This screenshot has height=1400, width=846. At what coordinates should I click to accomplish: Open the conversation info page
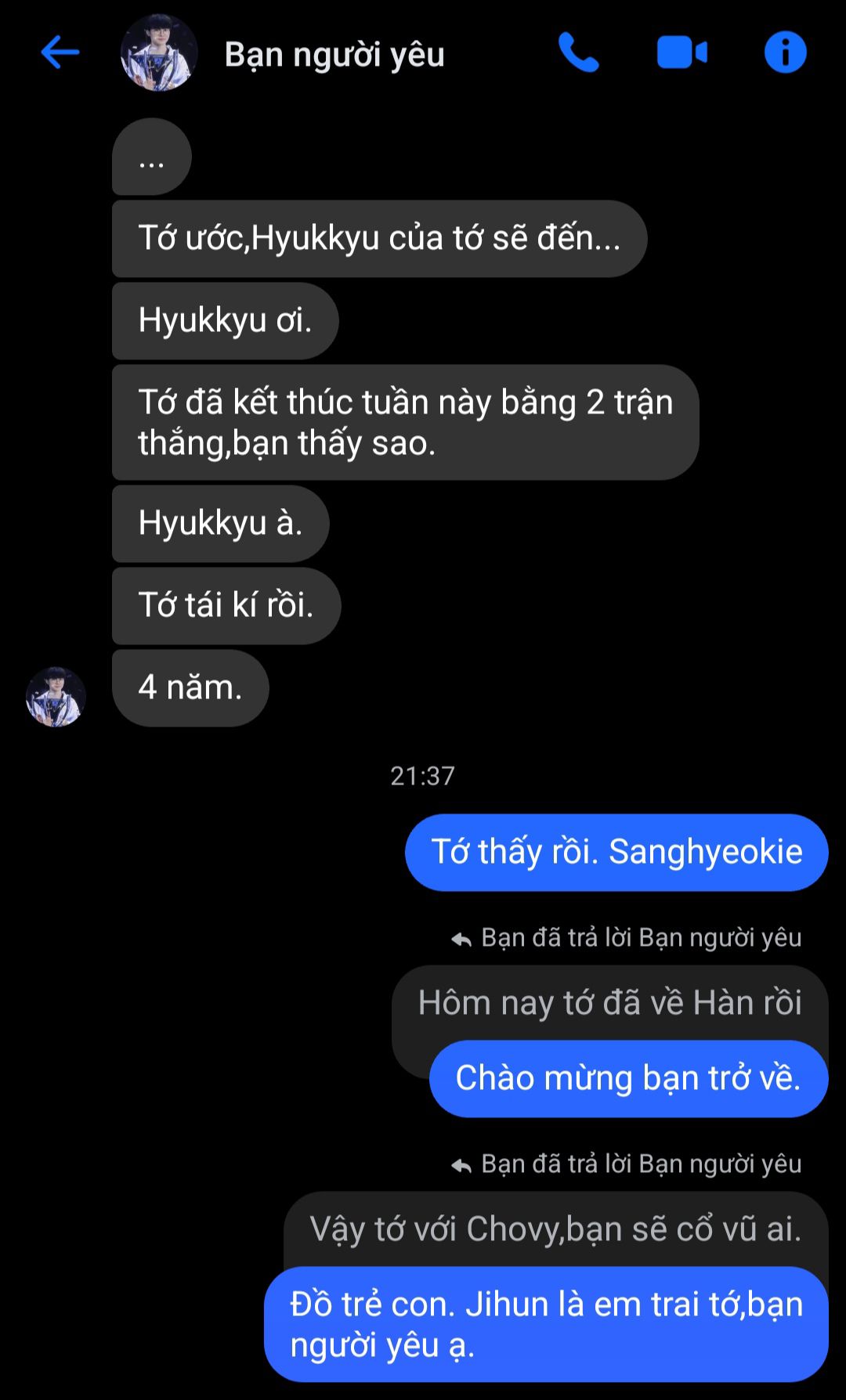pyautogui.click(x=785, y=52)
